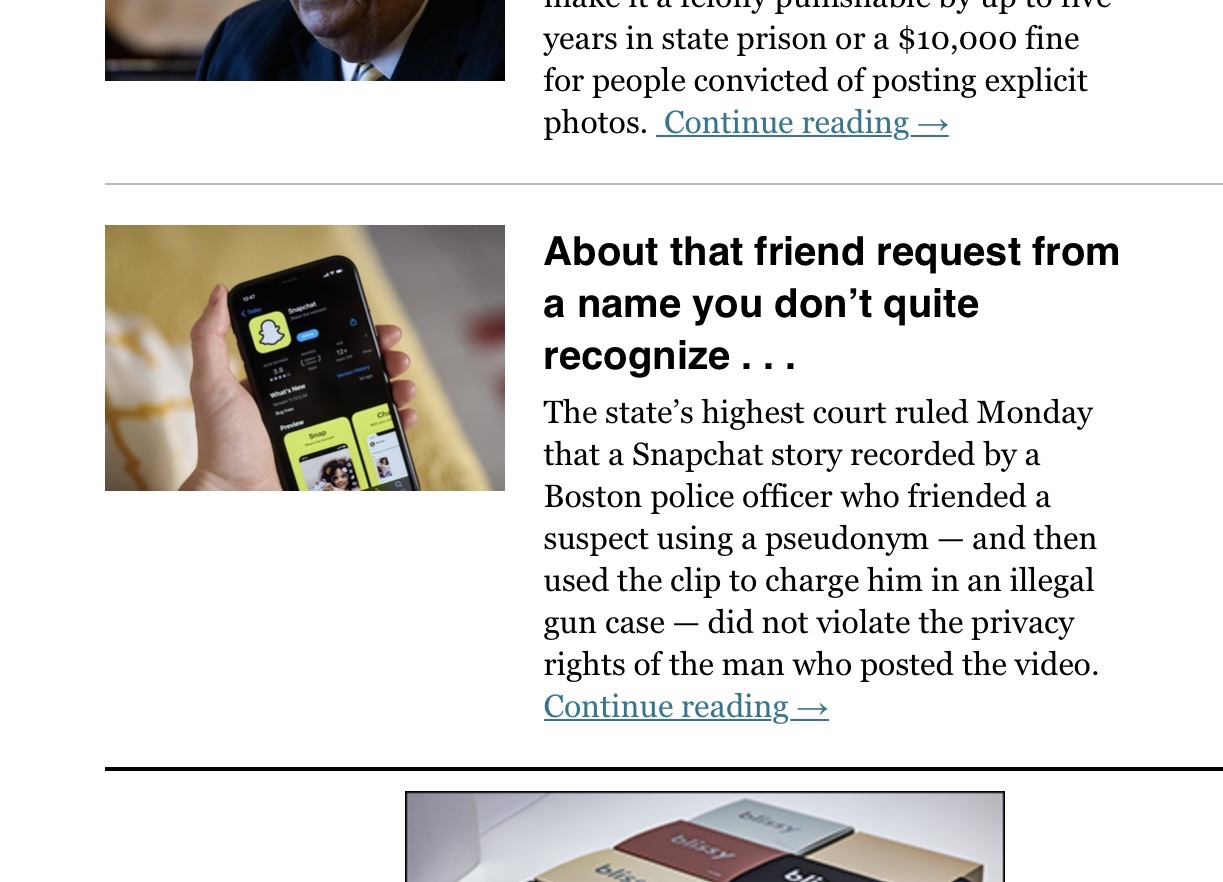This screenshot has height=882, width=1223.
Task: Open the Snapchat phone photo thumbnail
Action: point(305,358)
